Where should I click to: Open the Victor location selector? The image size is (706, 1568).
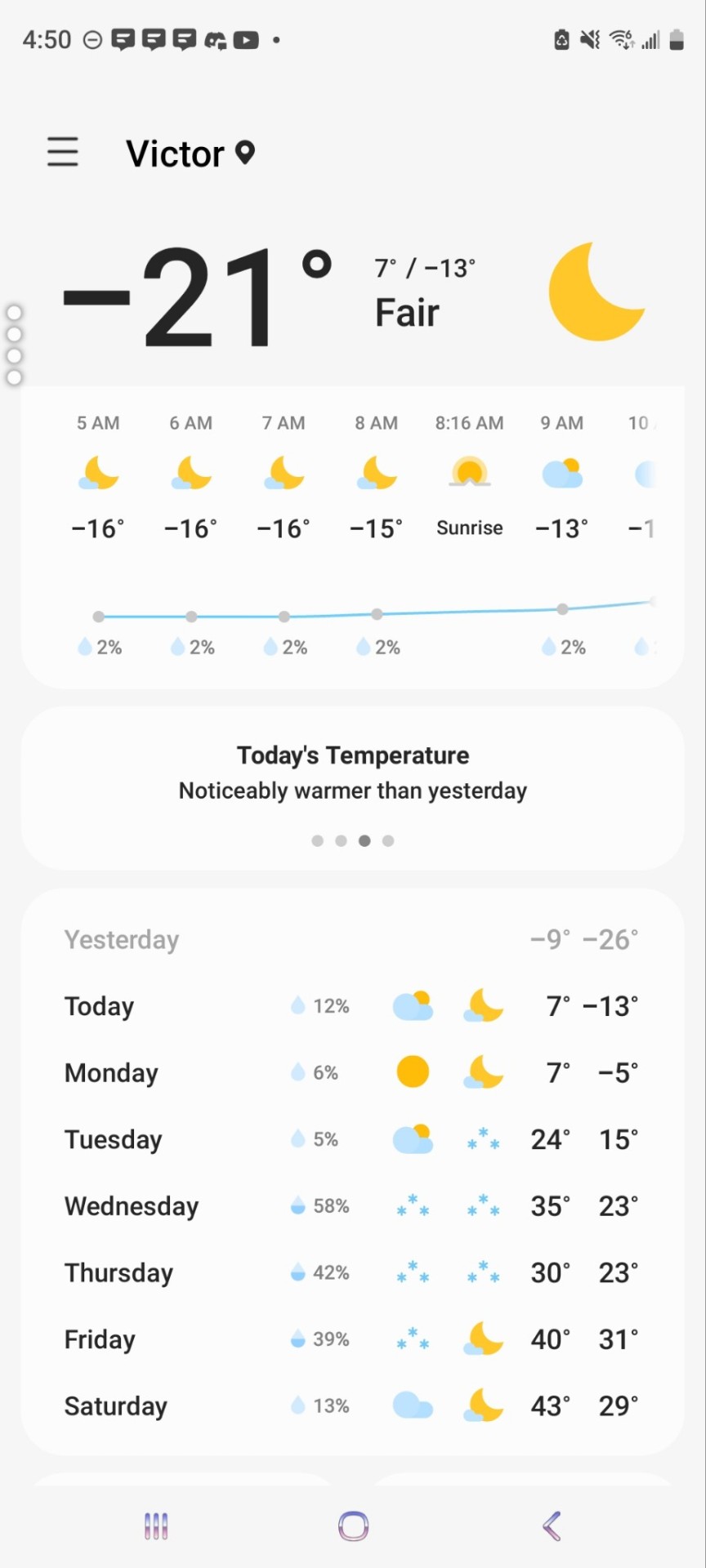(x=190, y=154)
